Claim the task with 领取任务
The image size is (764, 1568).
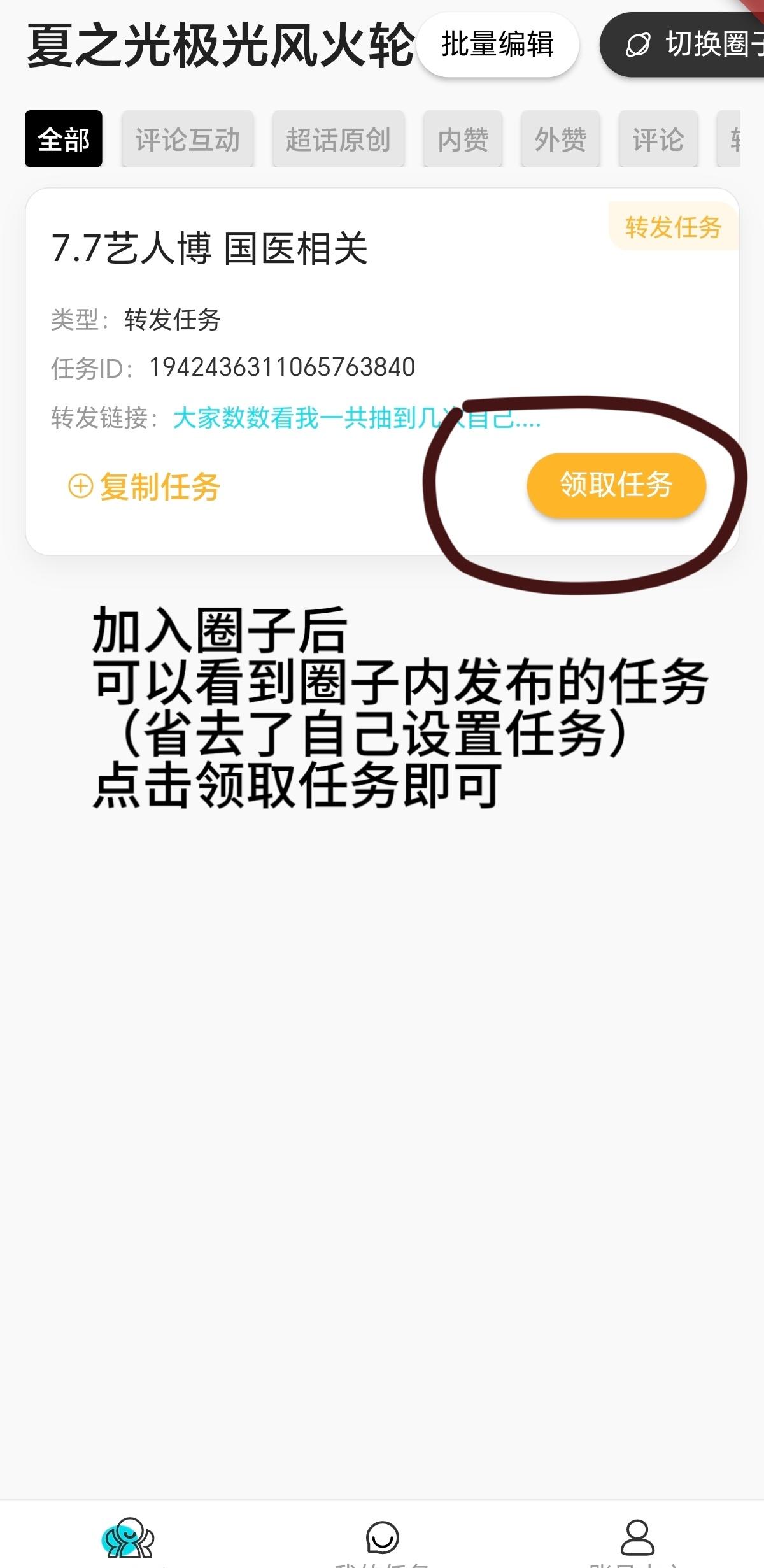pyautogui.click(x=616, y=485)
